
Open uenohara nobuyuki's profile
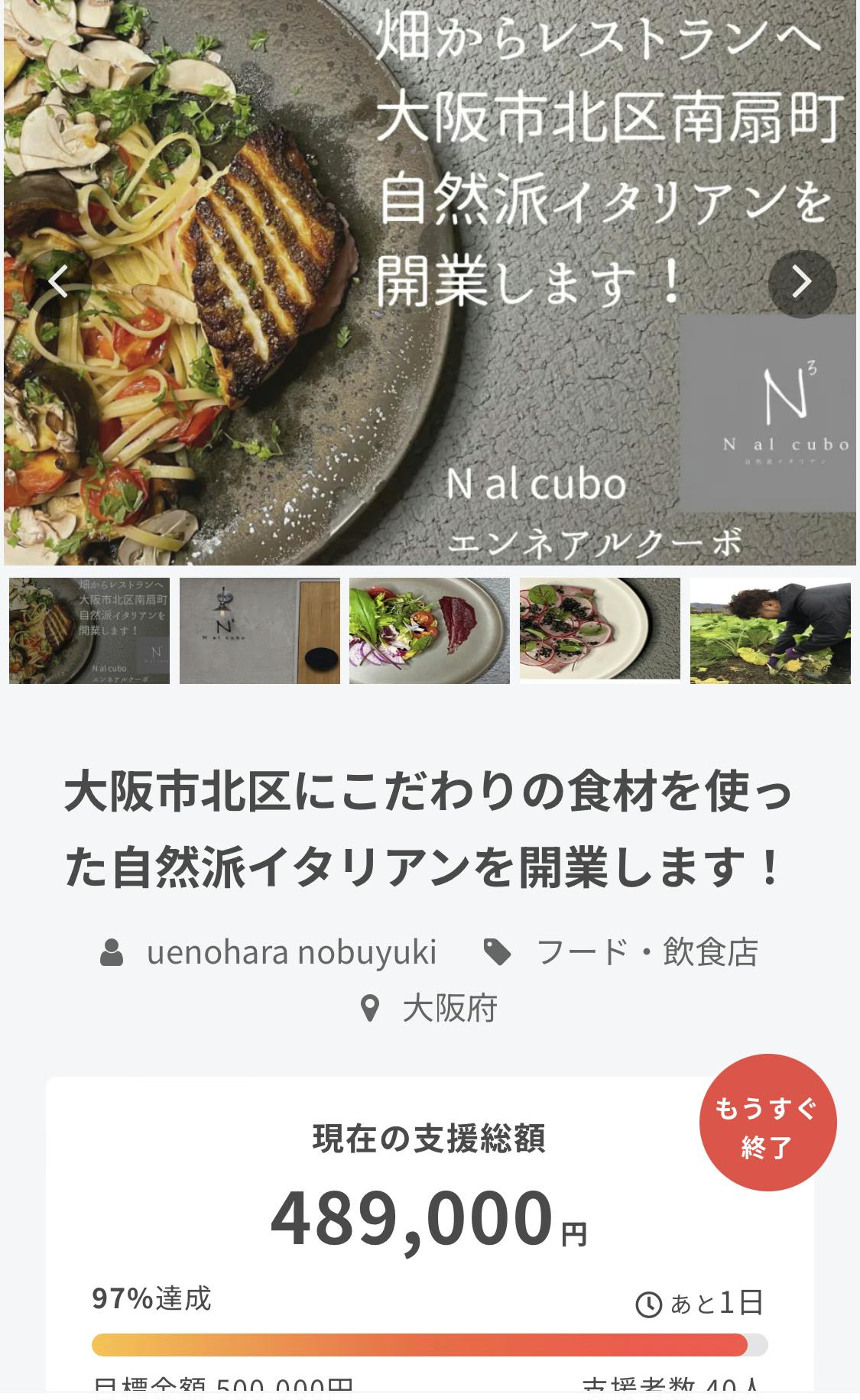tap(290, 953)
